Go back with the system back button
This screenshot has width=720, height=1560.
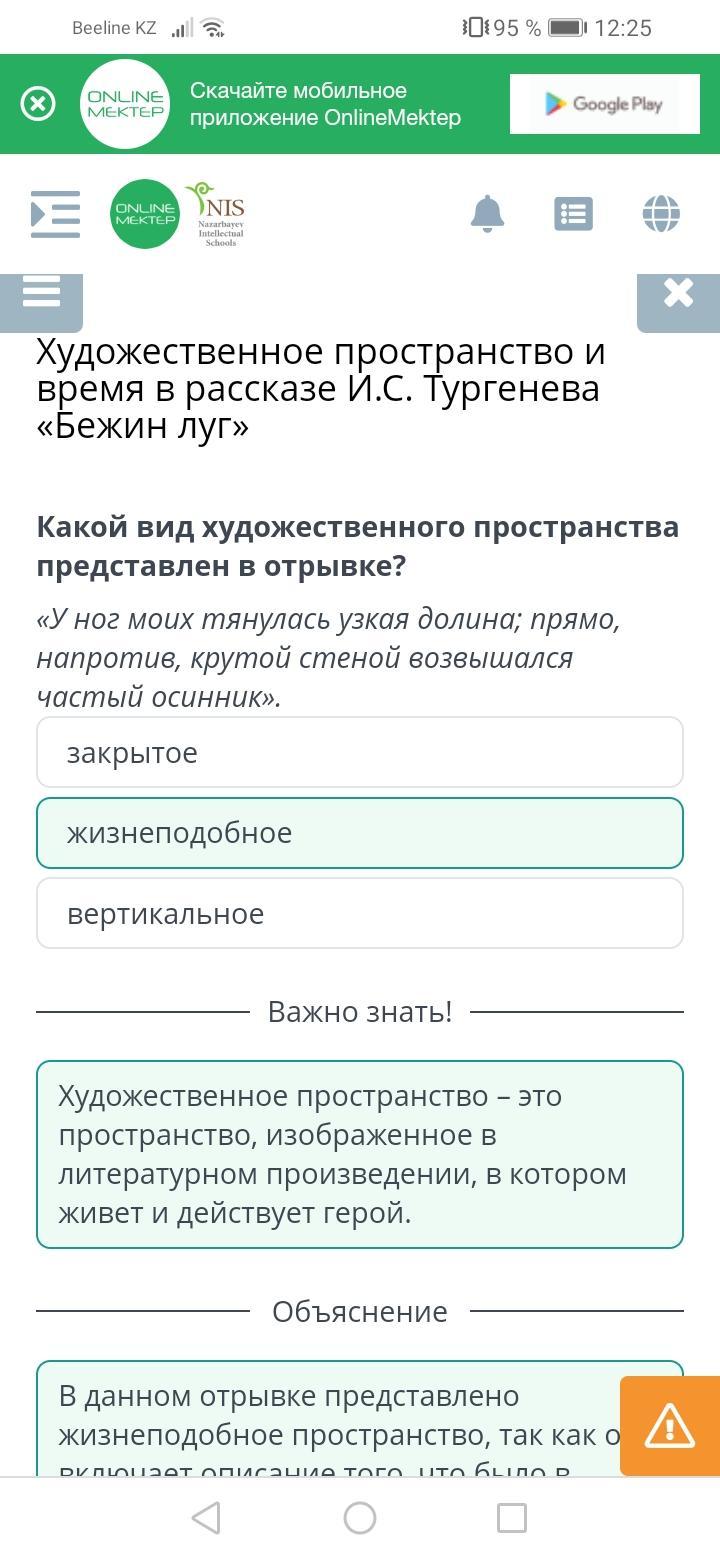coord(206,1518)
